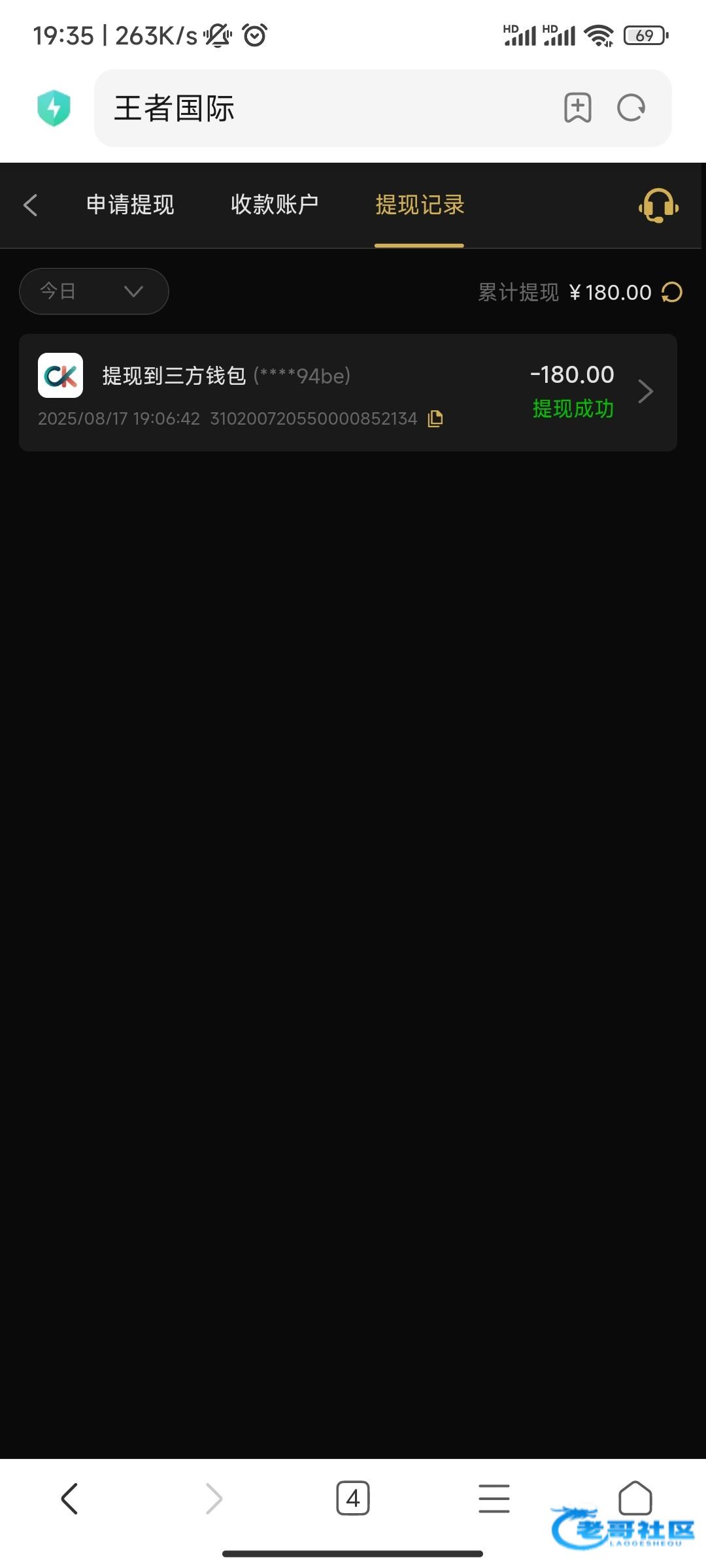Screen dimensions: 706x1568
Task: Open customer service headset icon
Action: [x=658, y=206]
